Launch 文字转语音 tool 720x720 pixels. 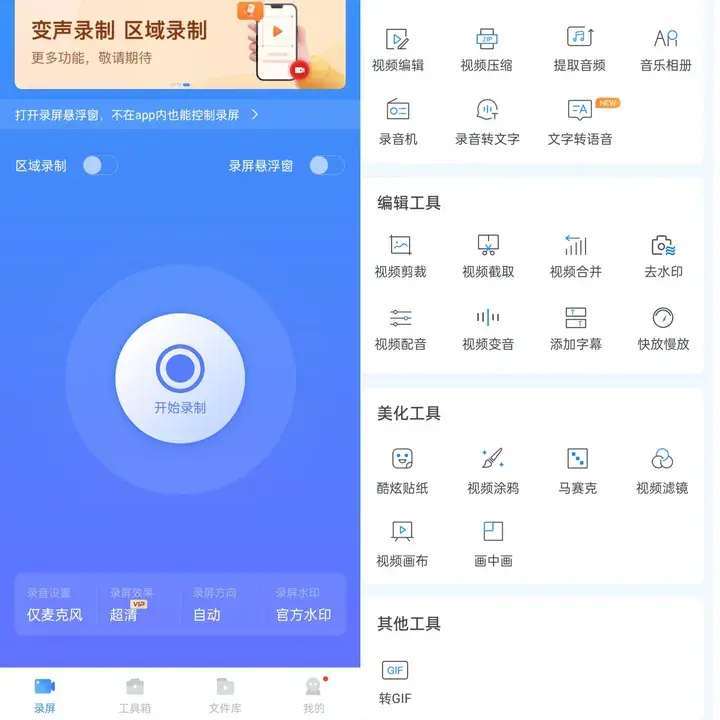[580, 123]
